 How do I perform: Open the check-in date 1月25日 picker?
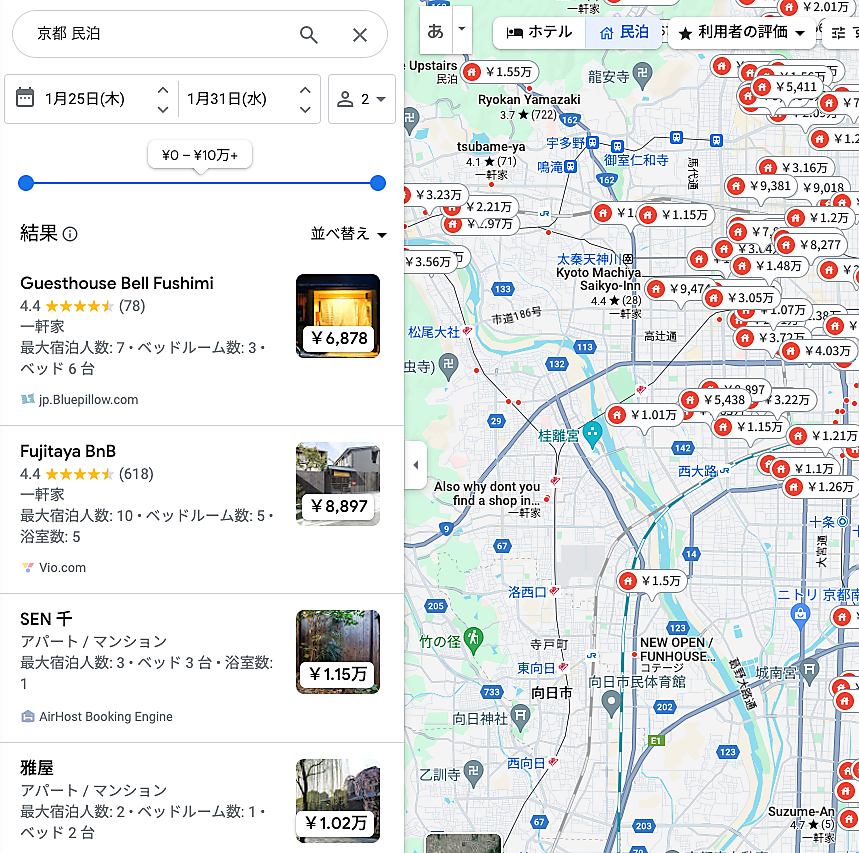(85, 99)
